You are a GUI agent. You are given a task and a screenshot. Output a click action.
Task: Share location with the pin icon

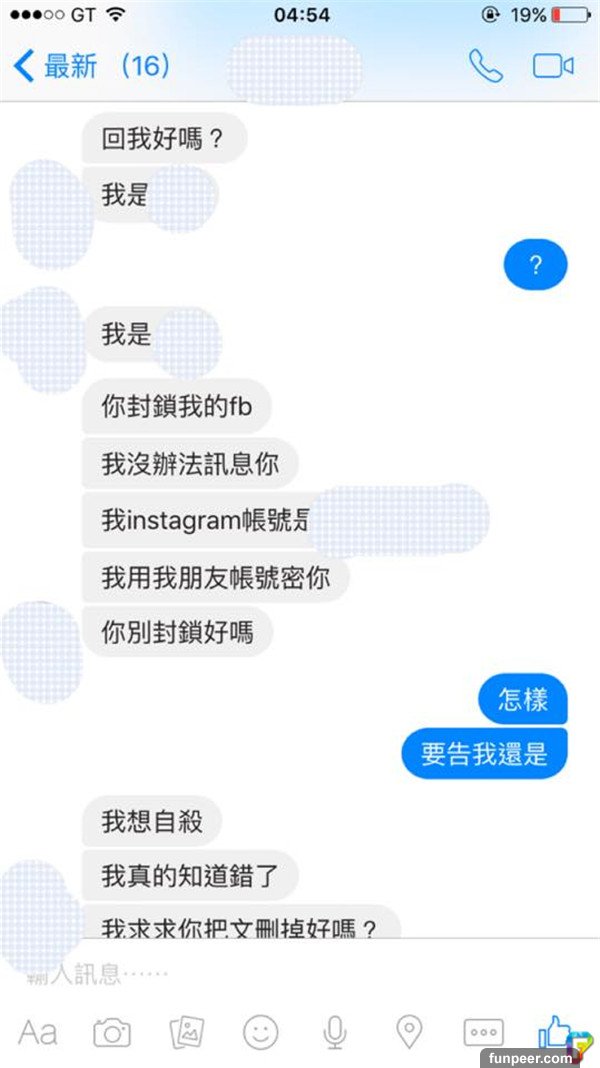pyautogui.click(x=409, y=1031)
